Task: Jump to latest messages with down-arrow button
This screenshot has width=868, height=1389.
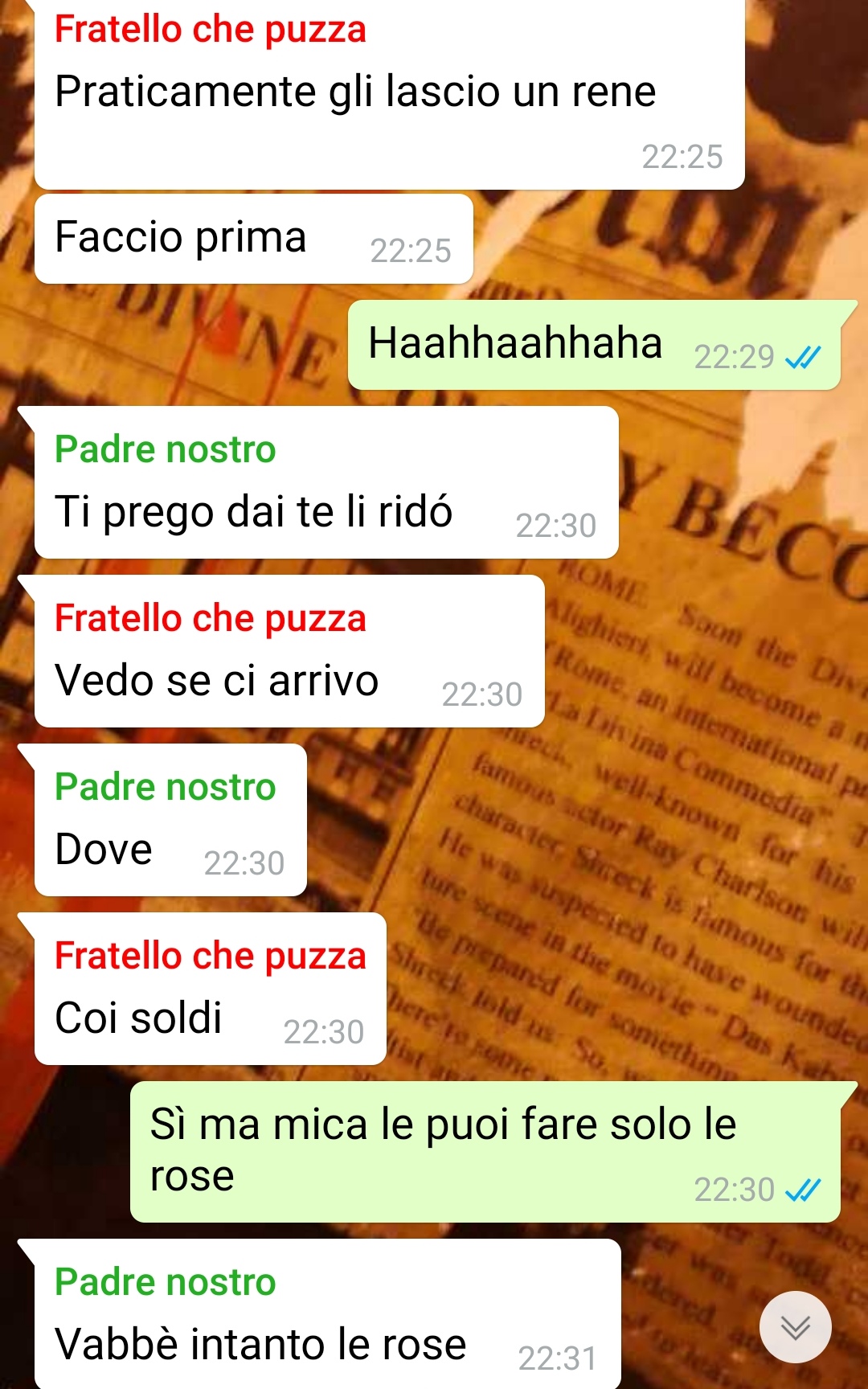Action: [795, 1327]
